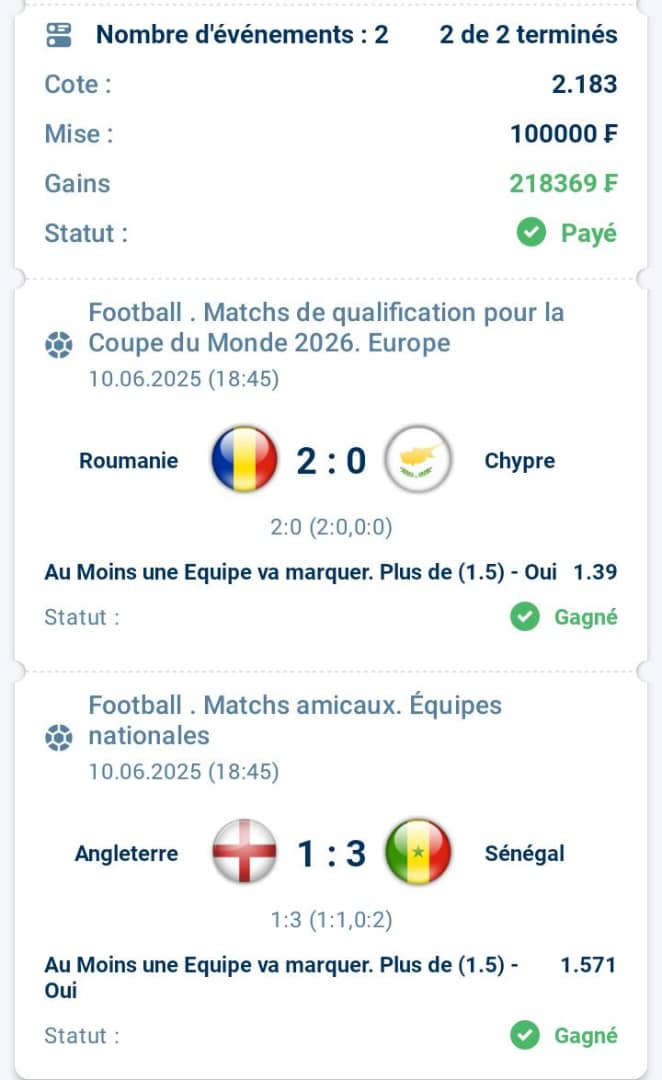Open the Roumanie vs Chypre match card
This screenshot has width=662, height=1080.
(331, 475)
